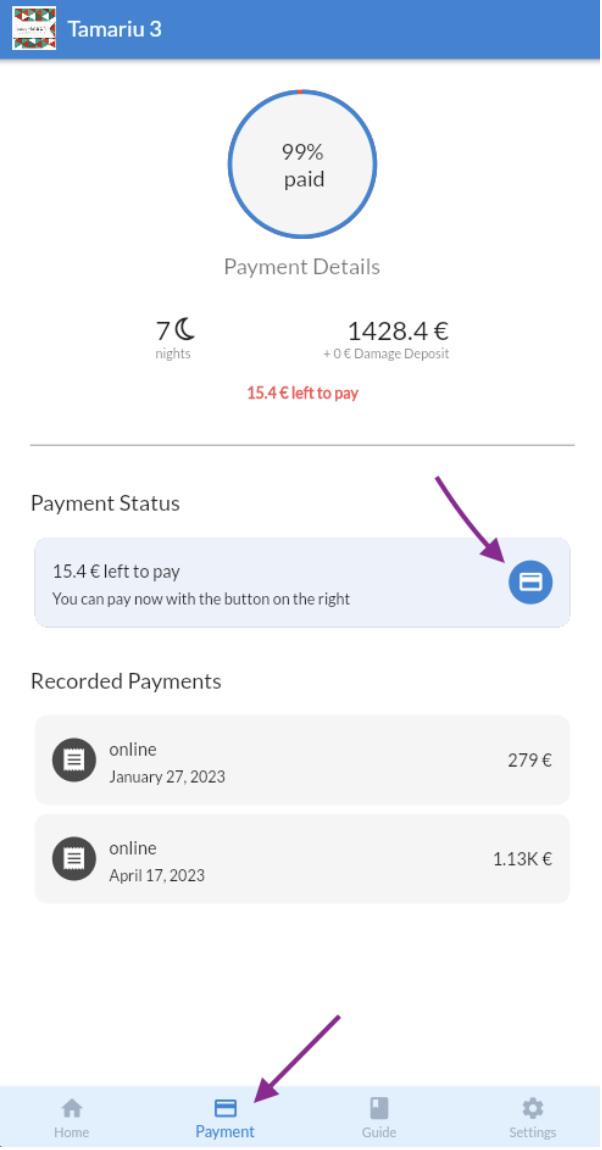Screen dimensions: 602x1150
Task: Tap the card pay button in Payment Status
Action: coord(530,582)
